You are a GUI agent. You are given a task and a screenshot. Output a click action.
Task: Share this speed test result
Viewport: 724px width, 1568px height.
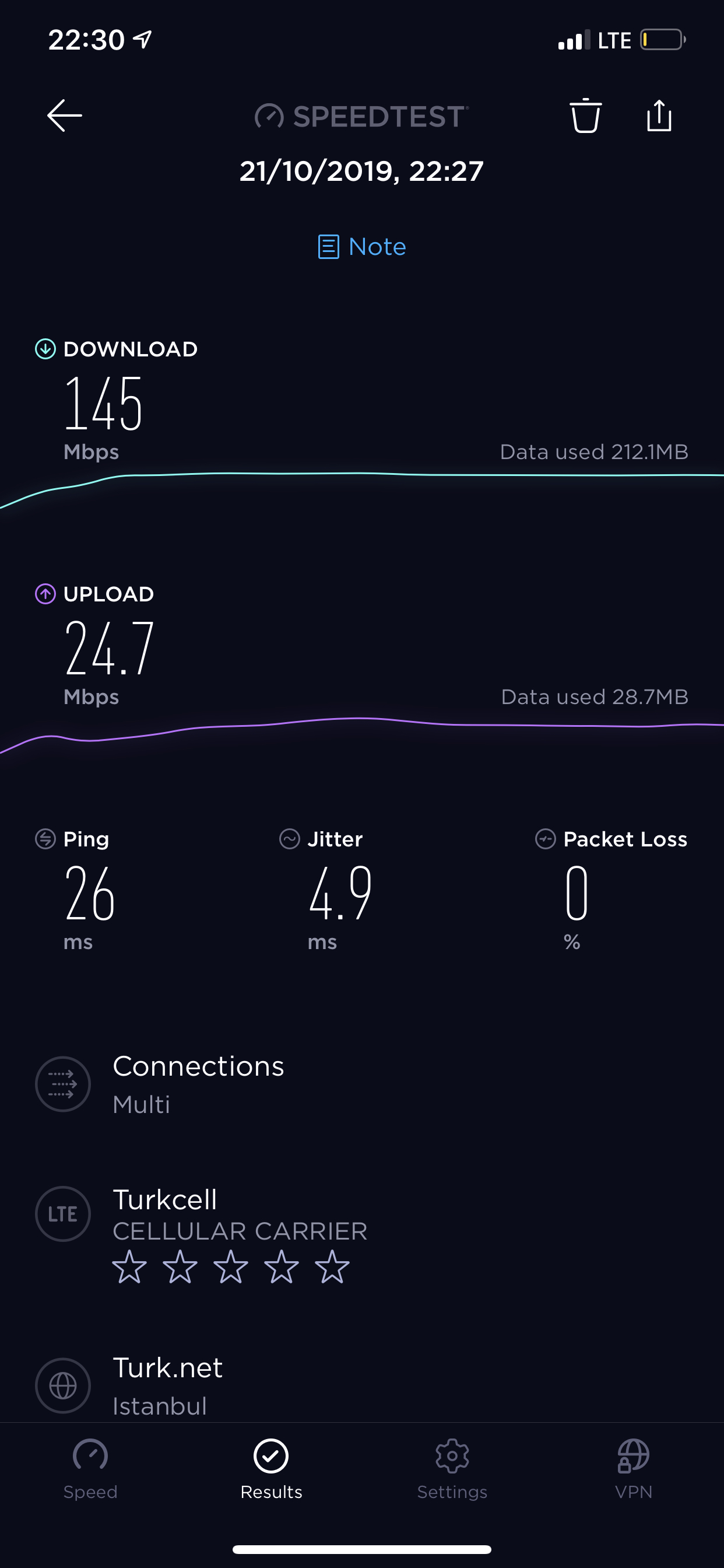point(659,115)
